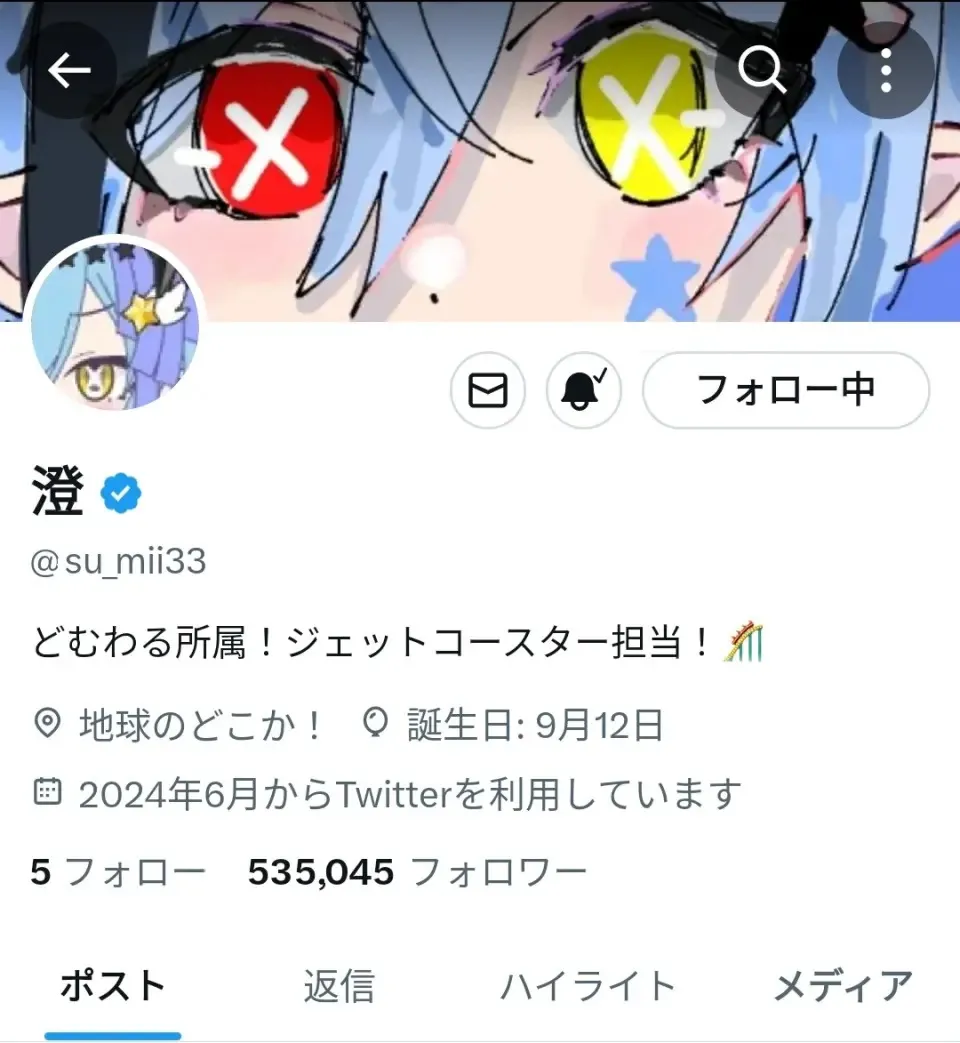Image resolution: width=960 pixels, height=1043 pixels.
Task: Search this profile's posts
Action: pyautogui.click(x=762, y=71)
